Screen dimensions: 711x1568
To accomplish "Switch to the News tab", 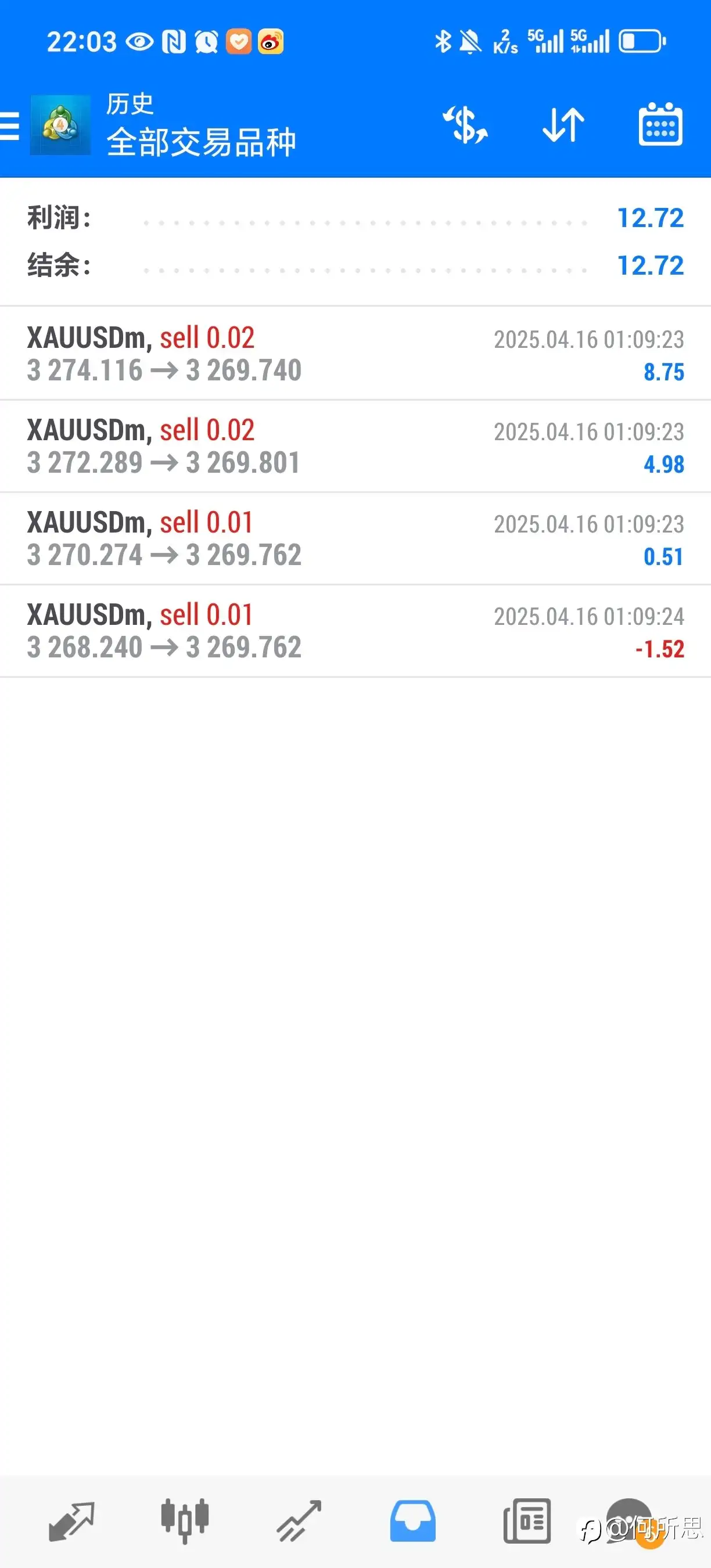I will coord(527,1521).
